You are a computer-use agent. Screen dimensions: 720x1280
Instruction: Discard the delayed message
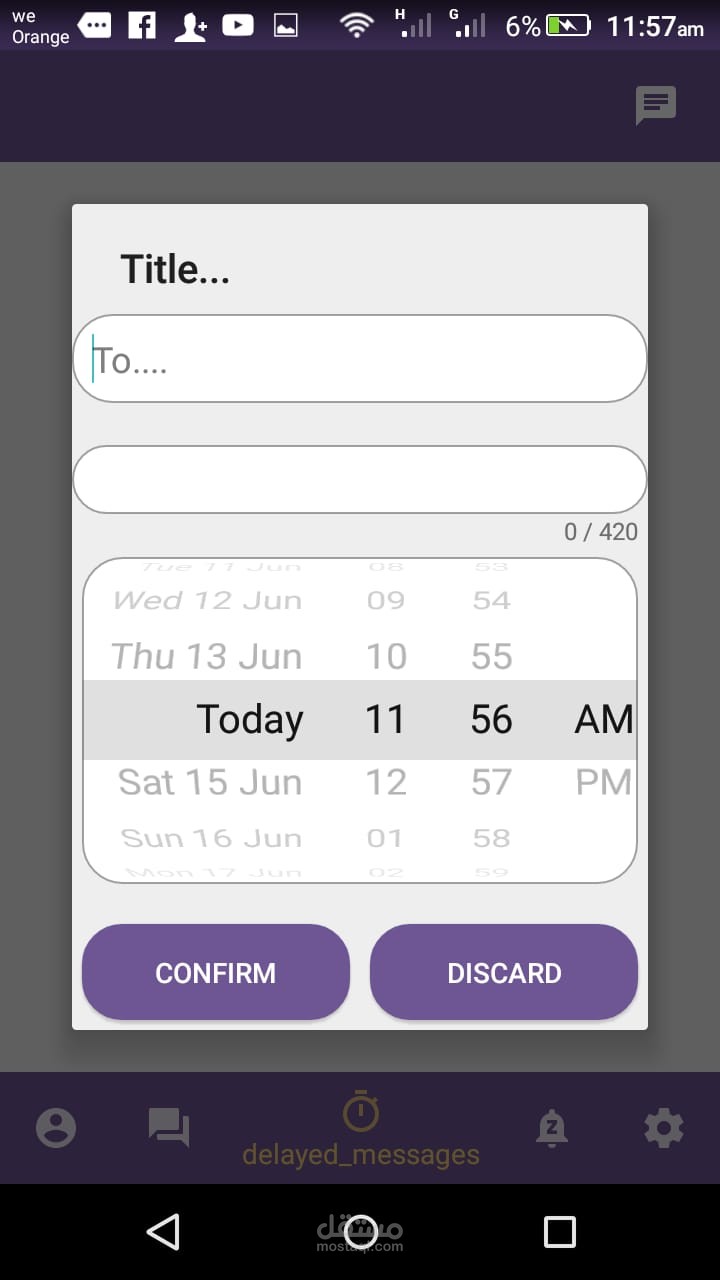[x=504, y=972]
